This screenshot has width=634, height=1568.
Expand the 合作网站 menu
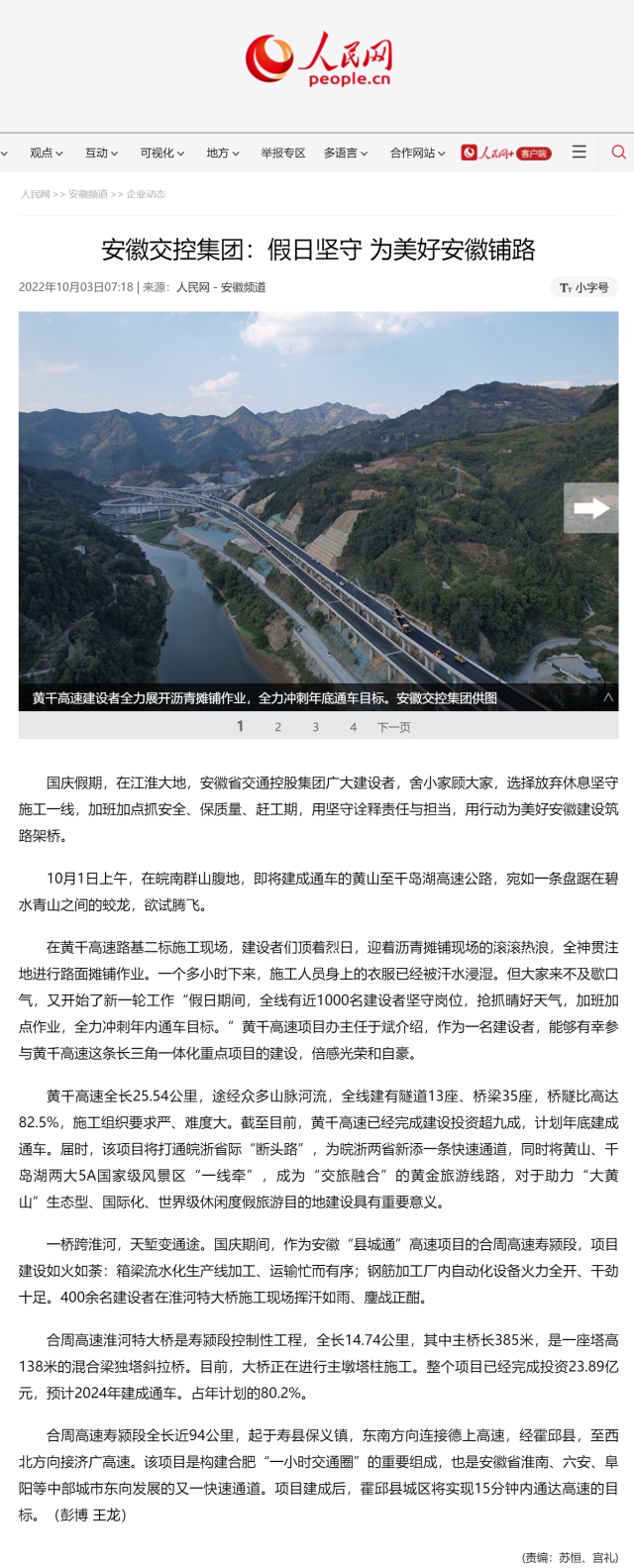(417, 153)
